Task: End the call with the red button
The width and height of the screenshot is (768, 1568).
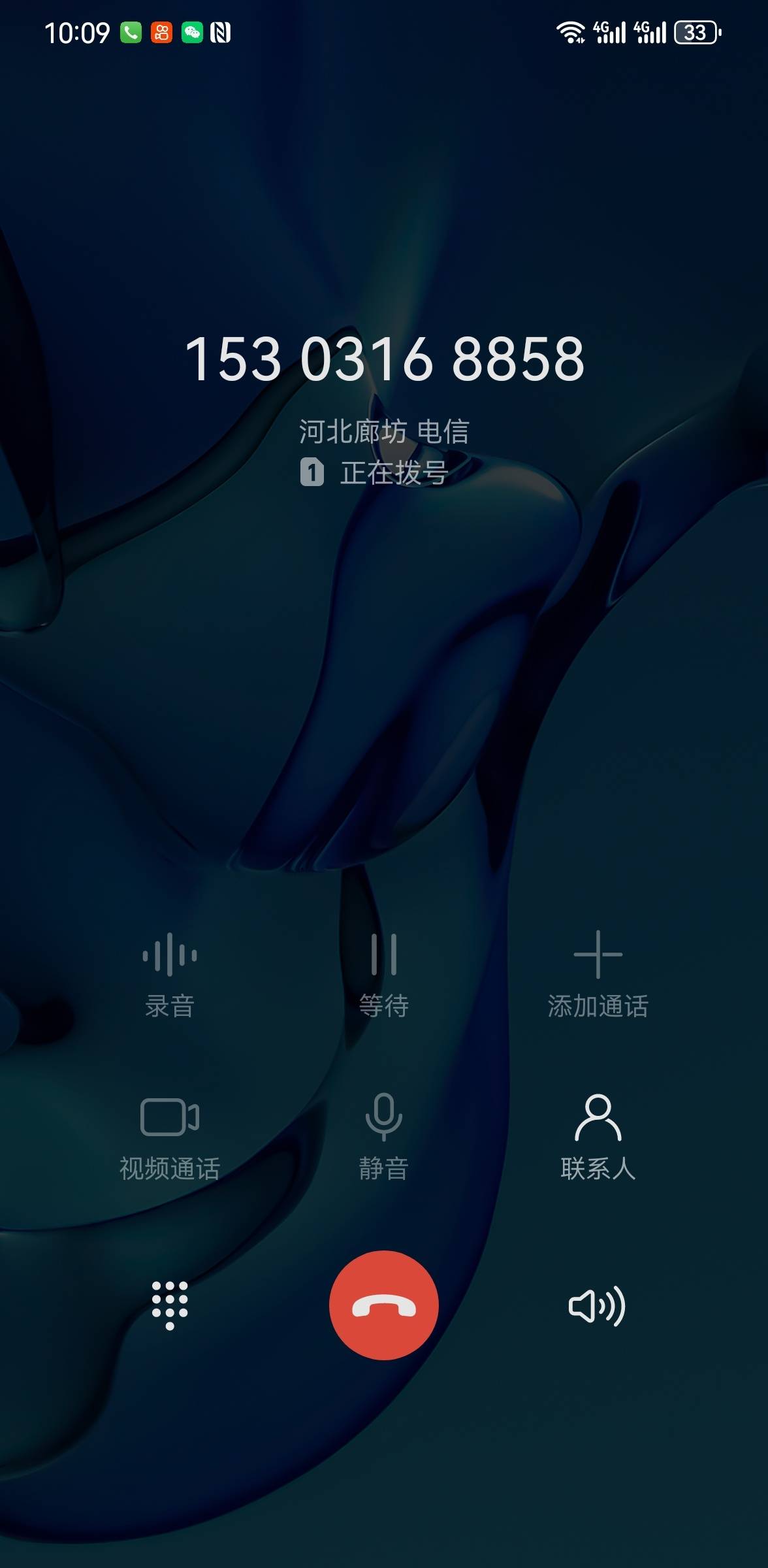Action: tap(384, 1305)
